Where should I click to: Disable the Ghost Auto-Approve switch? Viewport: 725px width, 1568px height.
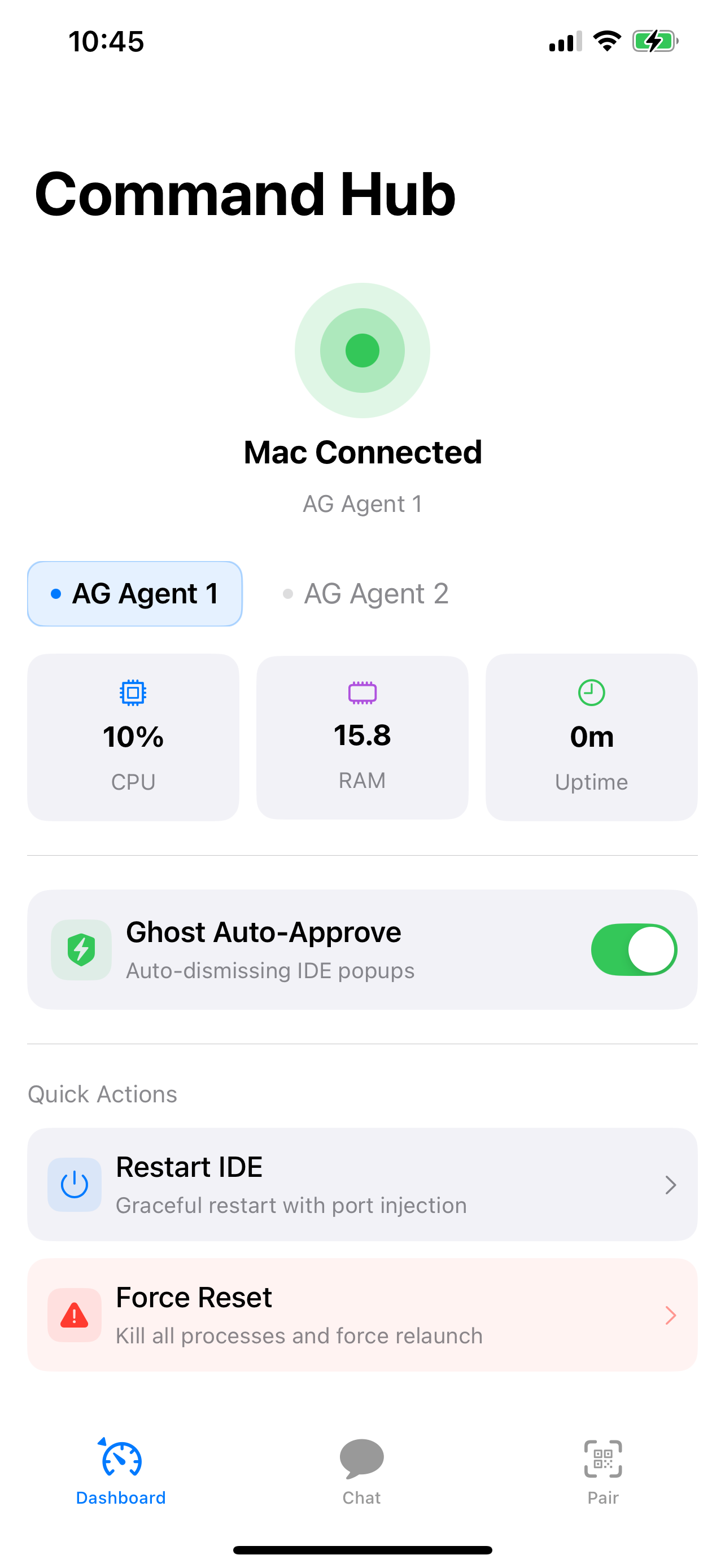coord(633,949)
